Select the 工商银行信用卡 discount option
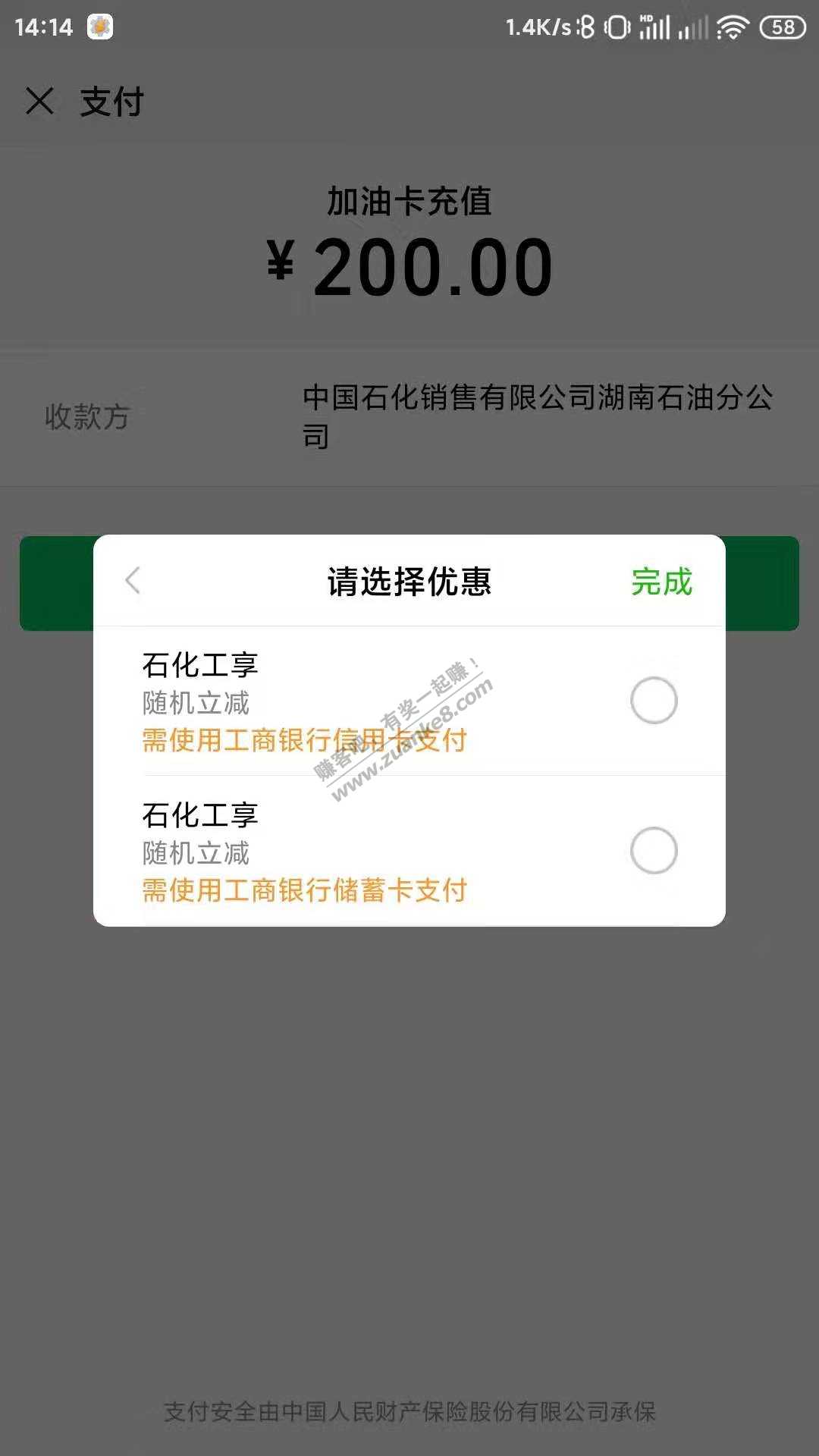This screenshot has width=819, height=1456. (x=653, y=700)
